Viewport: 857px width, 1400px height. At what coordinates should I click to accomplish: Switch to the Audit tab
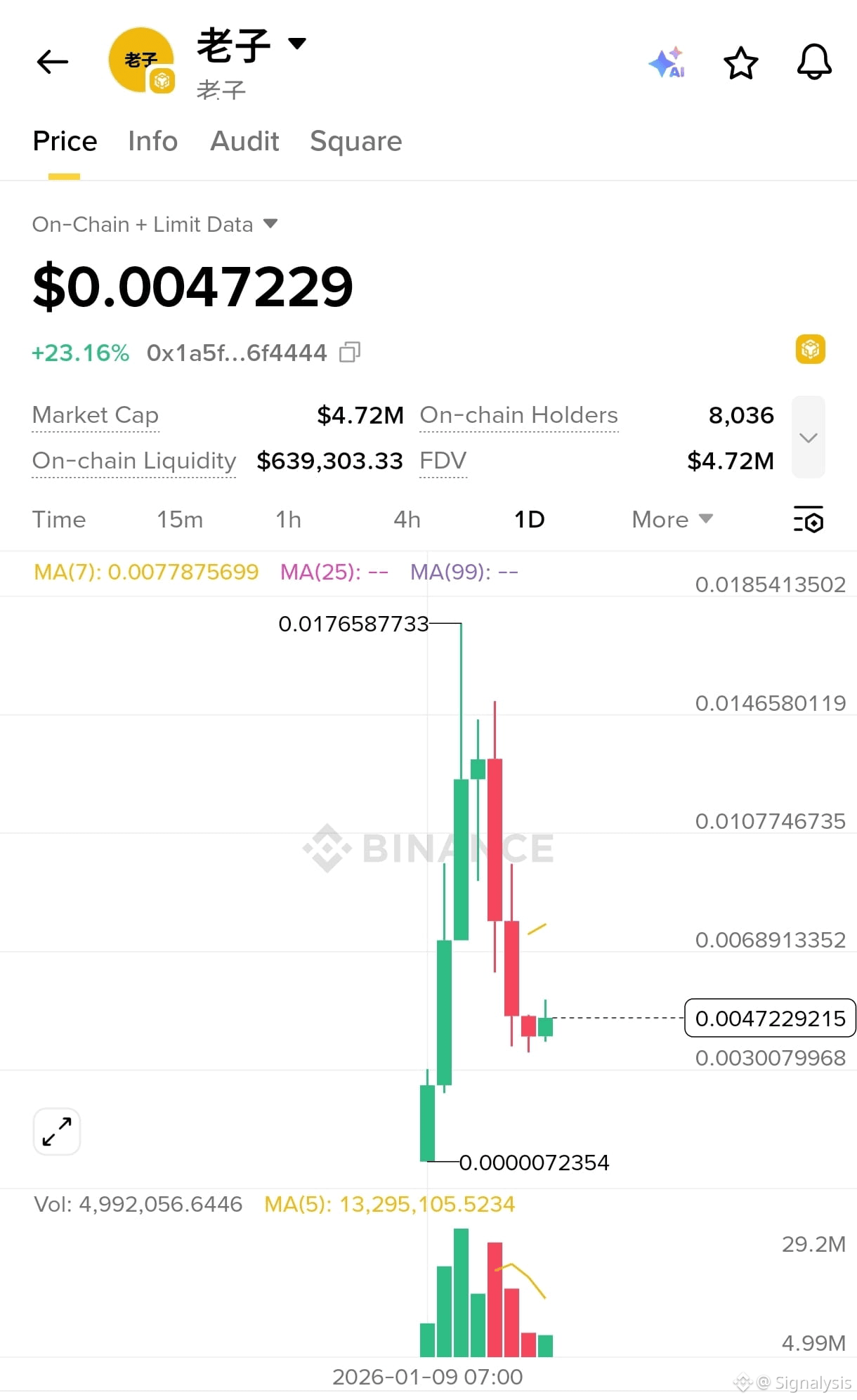(x=244, y=141)
